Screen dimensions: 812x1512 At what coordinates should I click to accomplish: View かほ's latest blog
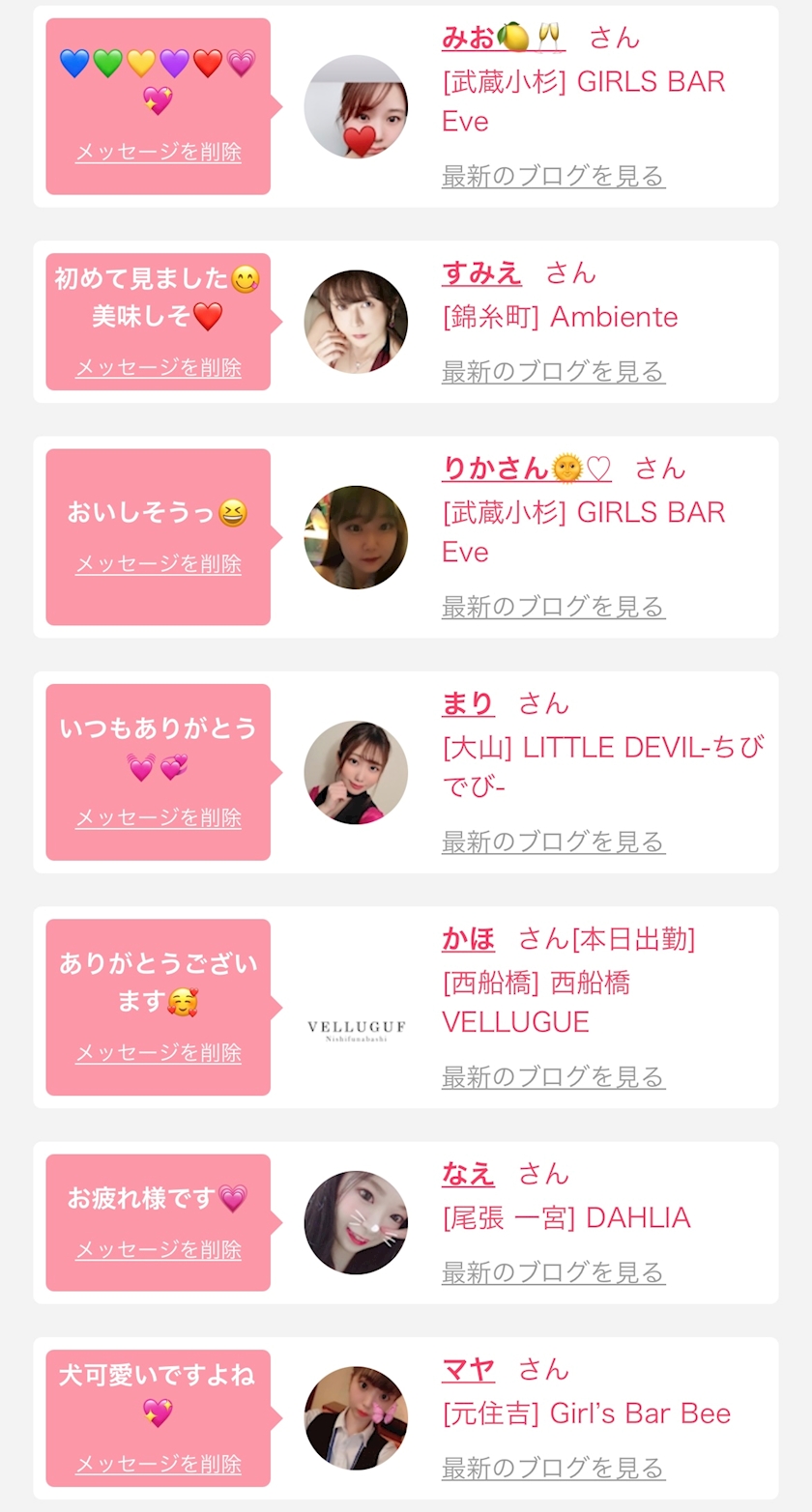click(x=553, y=1077)
